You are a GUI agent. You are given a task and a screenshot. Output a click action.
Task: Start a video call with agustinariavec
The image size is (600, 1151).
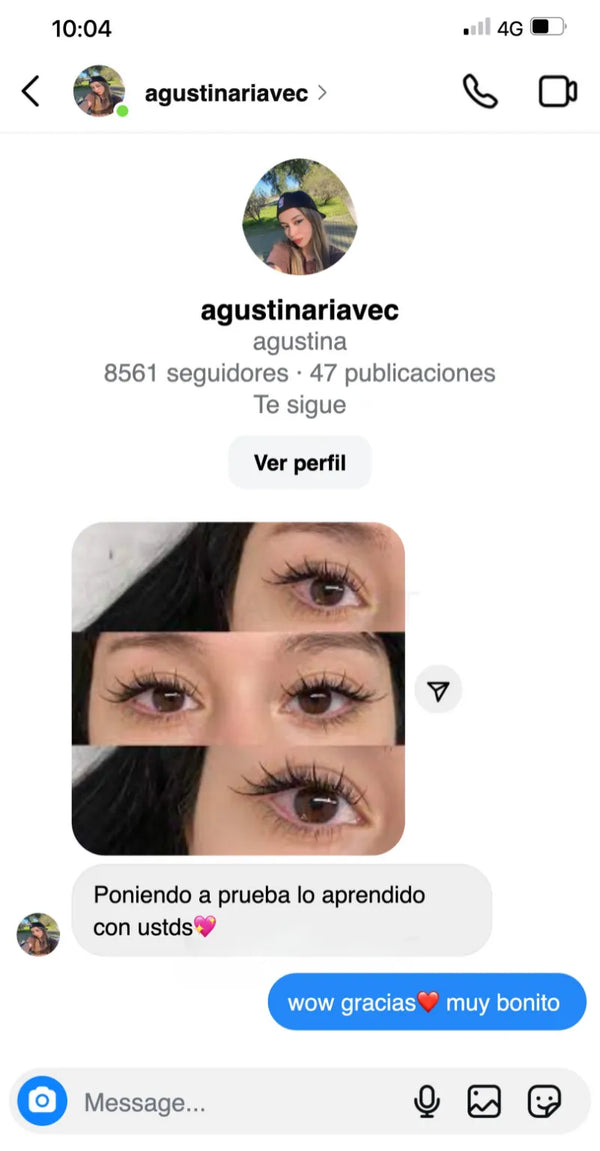[557, 92]
